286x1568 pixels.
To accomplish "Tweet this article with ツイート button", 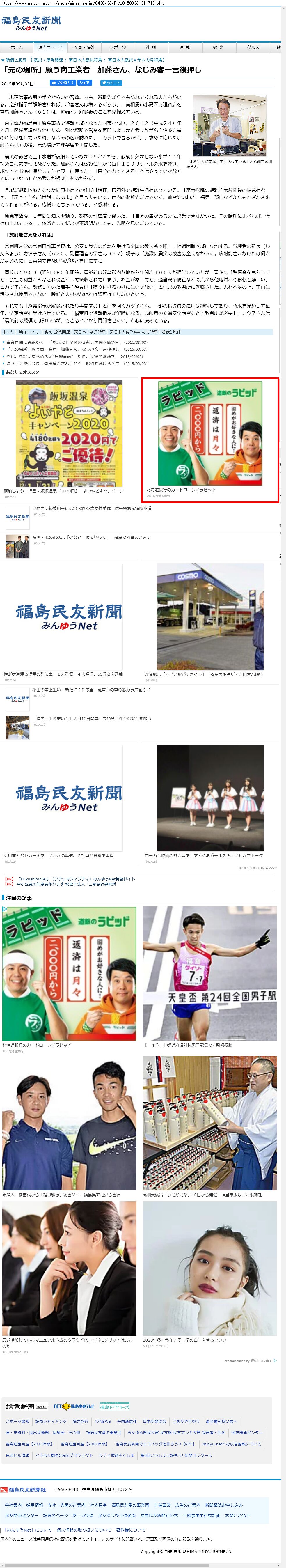I will pos(111,83).
